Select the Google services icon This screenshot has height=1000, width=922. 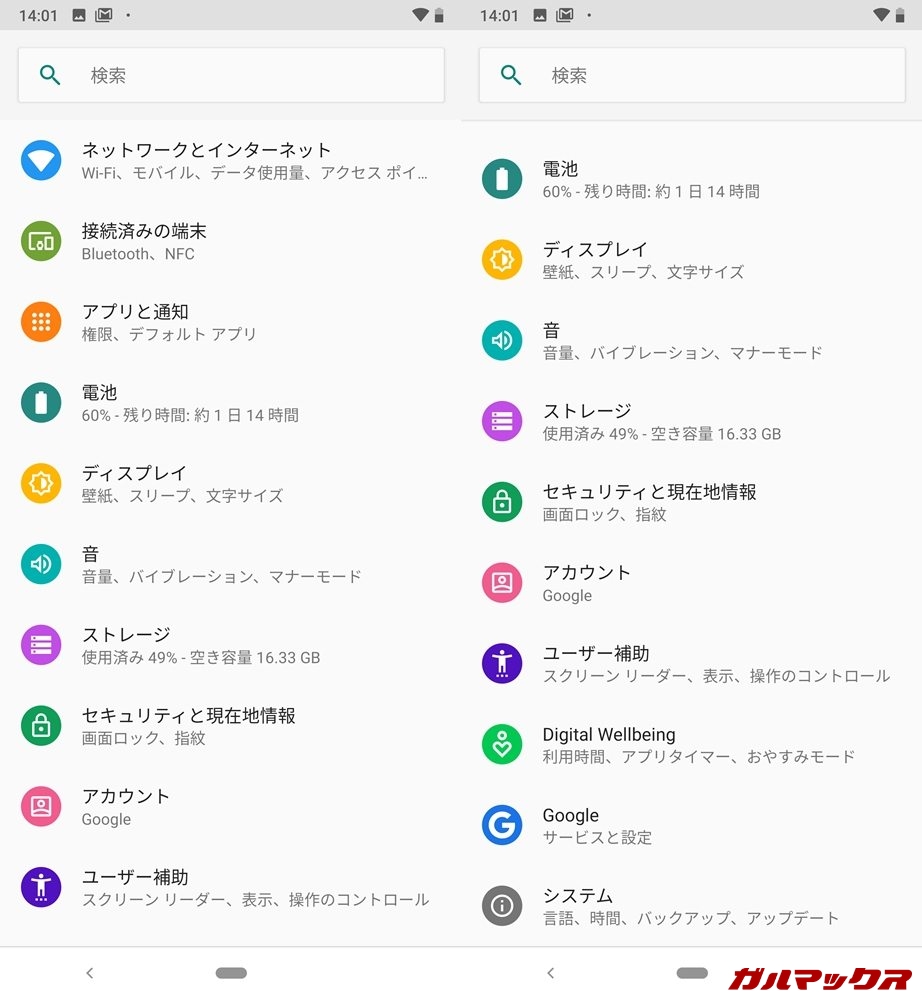click(501, 825)
